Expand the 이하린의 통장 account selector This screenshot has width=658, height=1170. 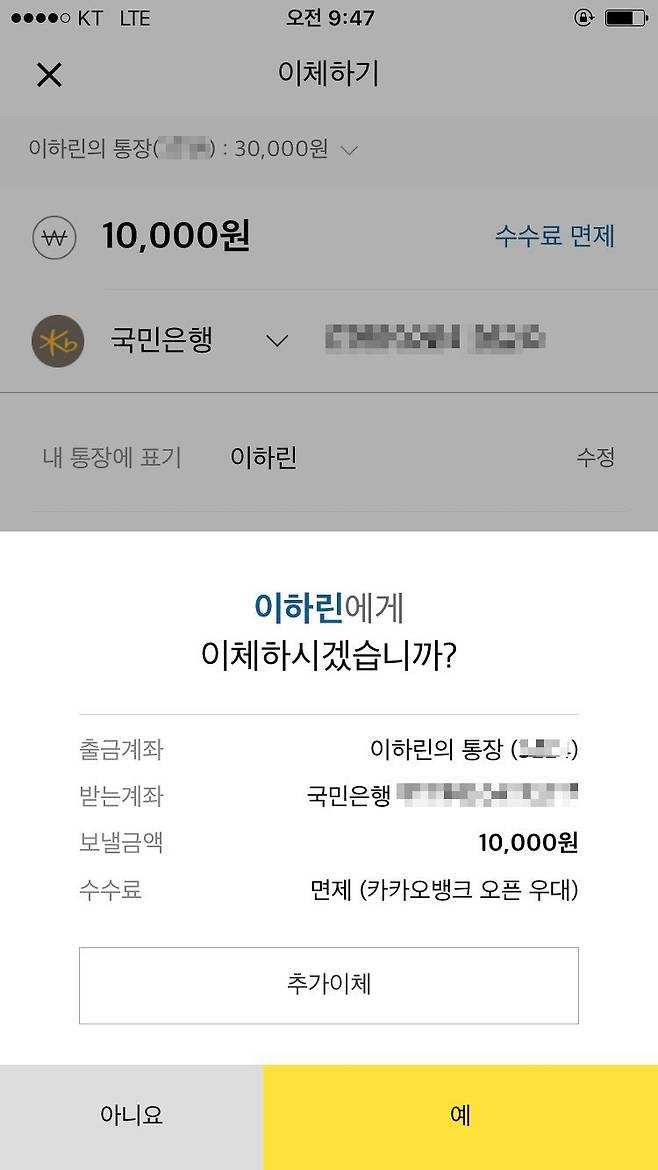click(348, 150)
